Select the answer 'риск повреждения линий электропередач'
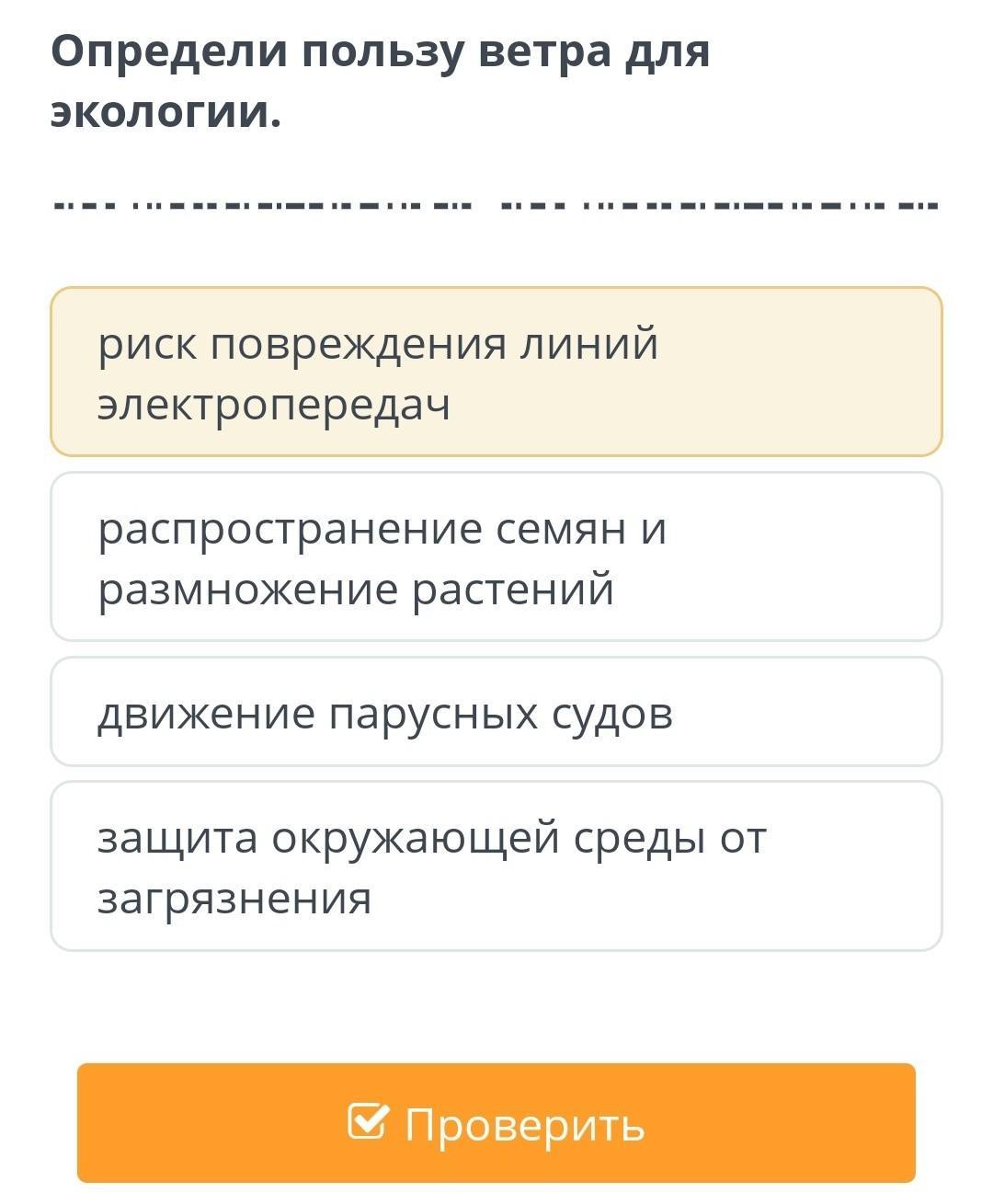Screen dimensions: 993x1204 [x=496, y=372]
